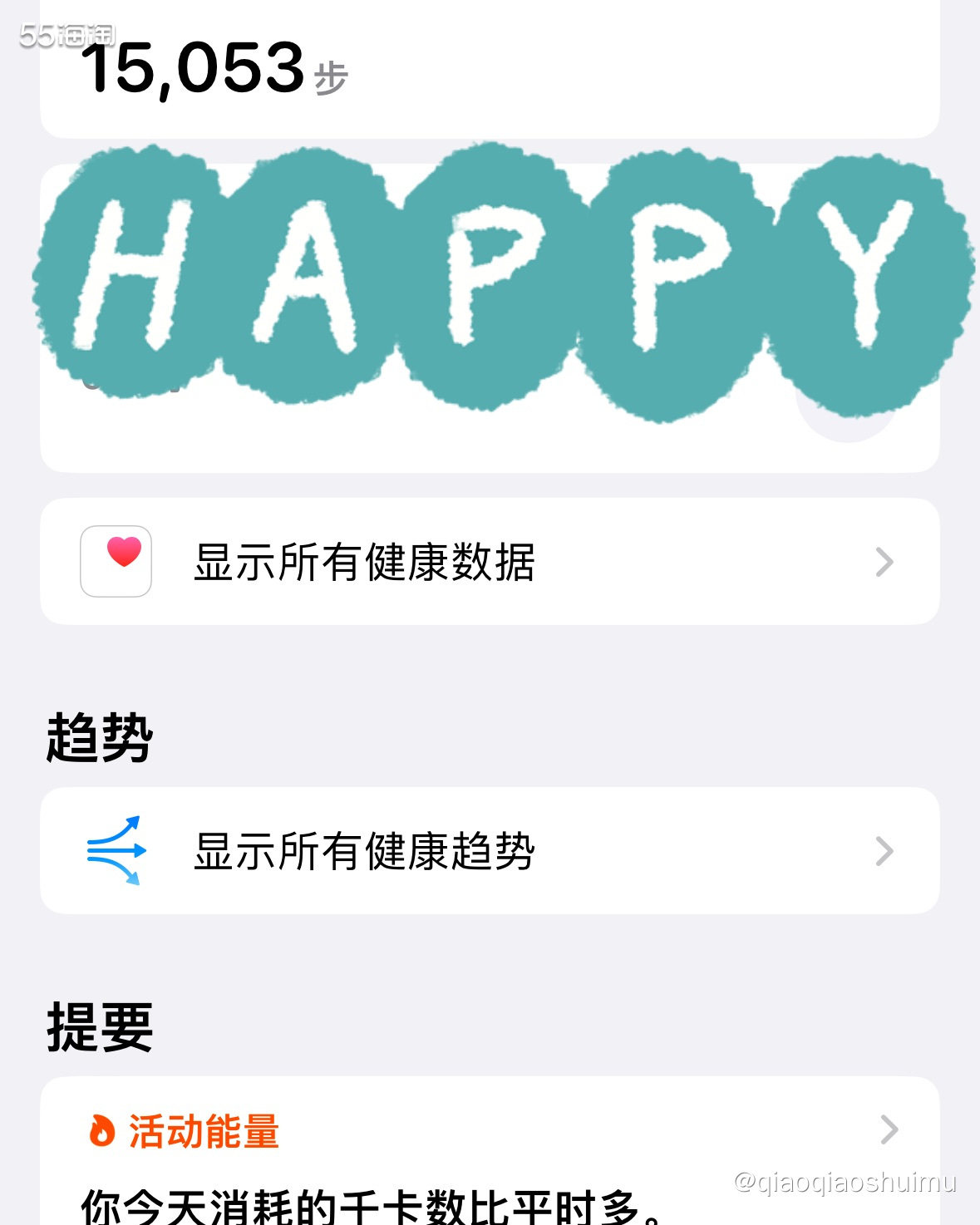Tap the orange flame Active Energy icon
Viewport: 980px width, 1225px height.
click(x=99, y=1129)
